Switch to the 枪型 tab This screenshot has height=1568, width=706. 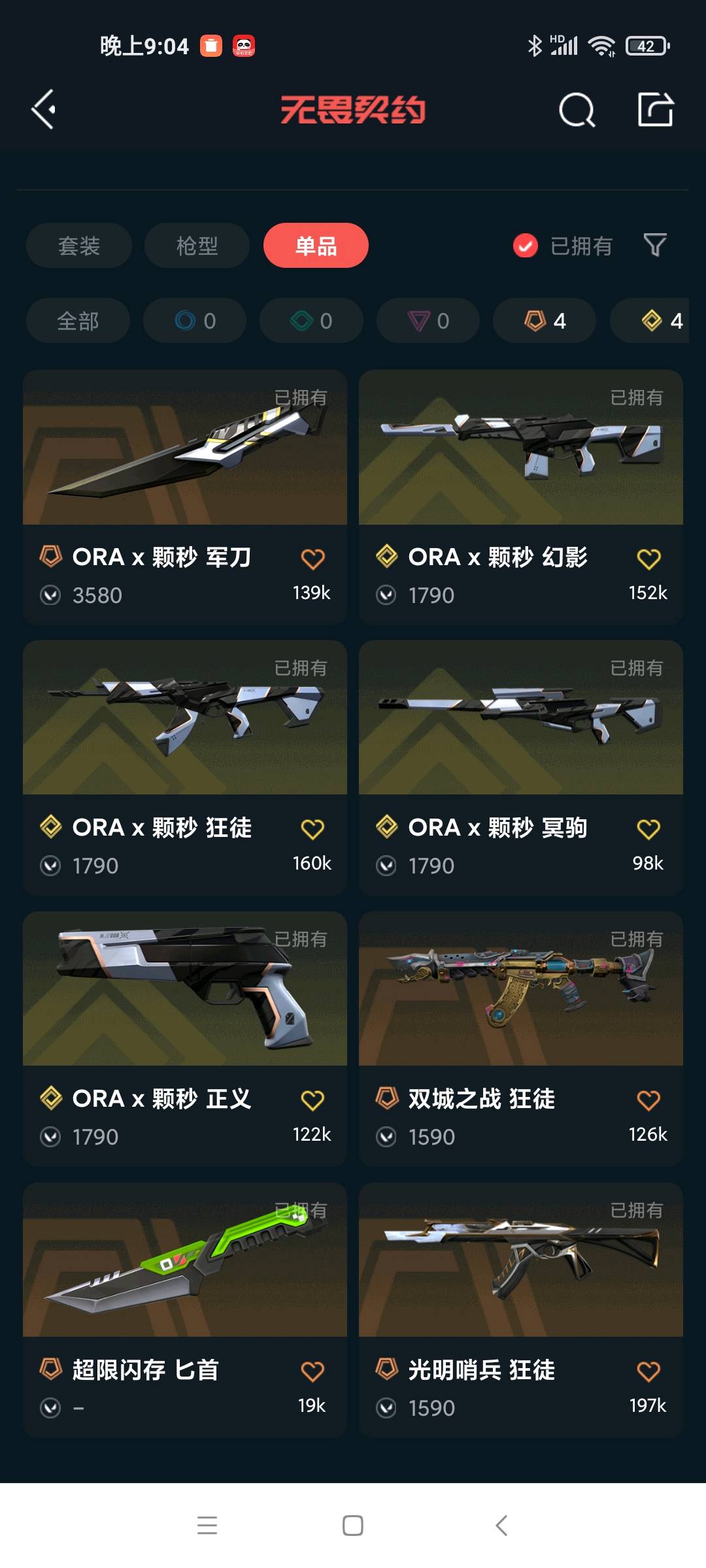click(x=197, y=246)
